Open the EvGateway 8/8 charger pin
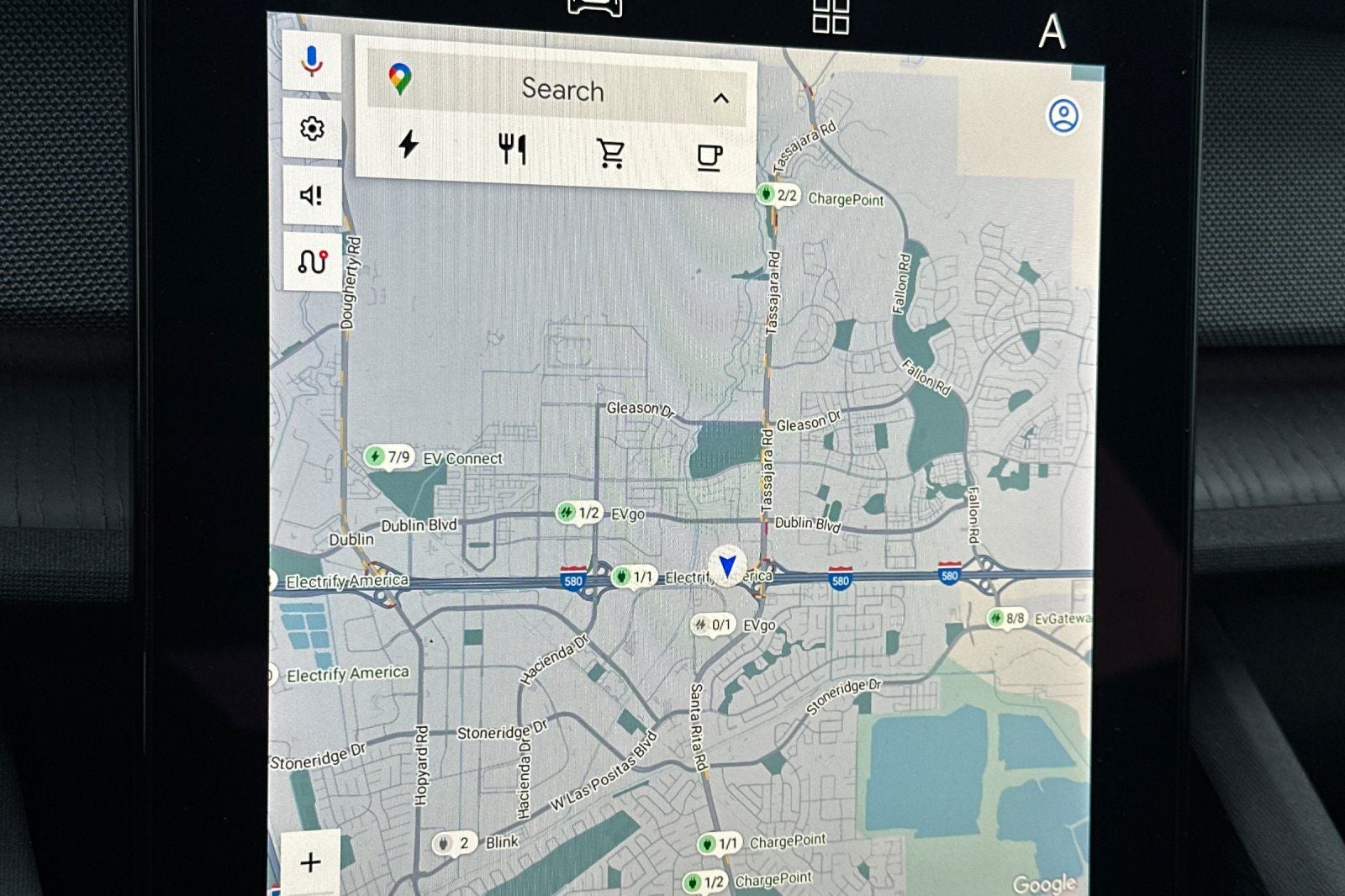Viewport: 1345px width, 896px height. coord(1006,619)
